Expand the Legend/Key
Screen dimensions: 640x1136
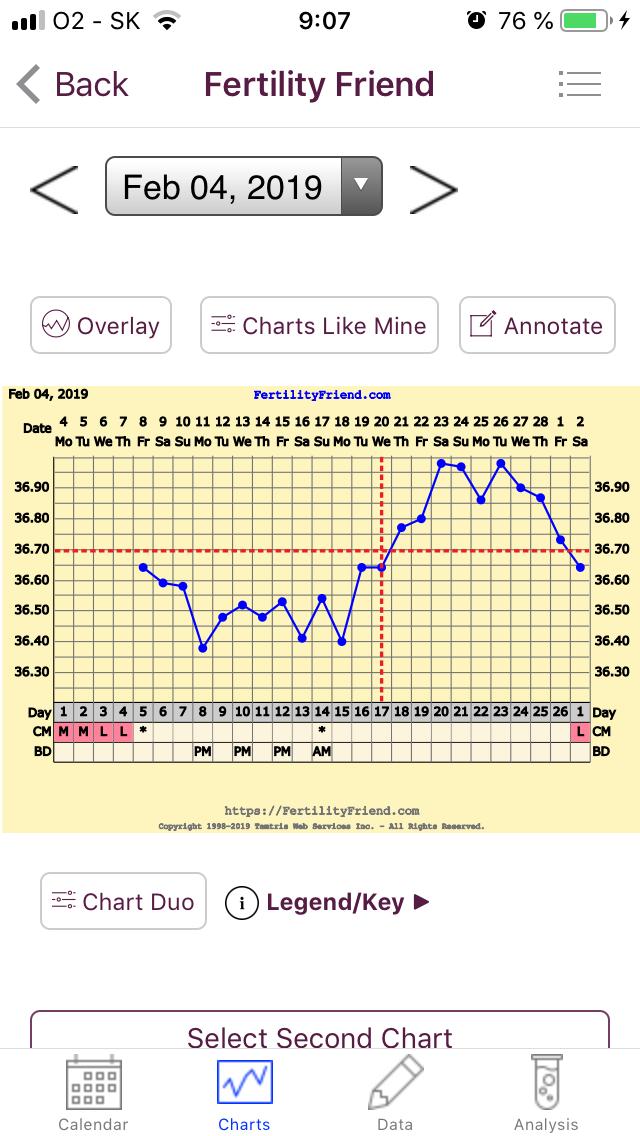tap(328, 903)
